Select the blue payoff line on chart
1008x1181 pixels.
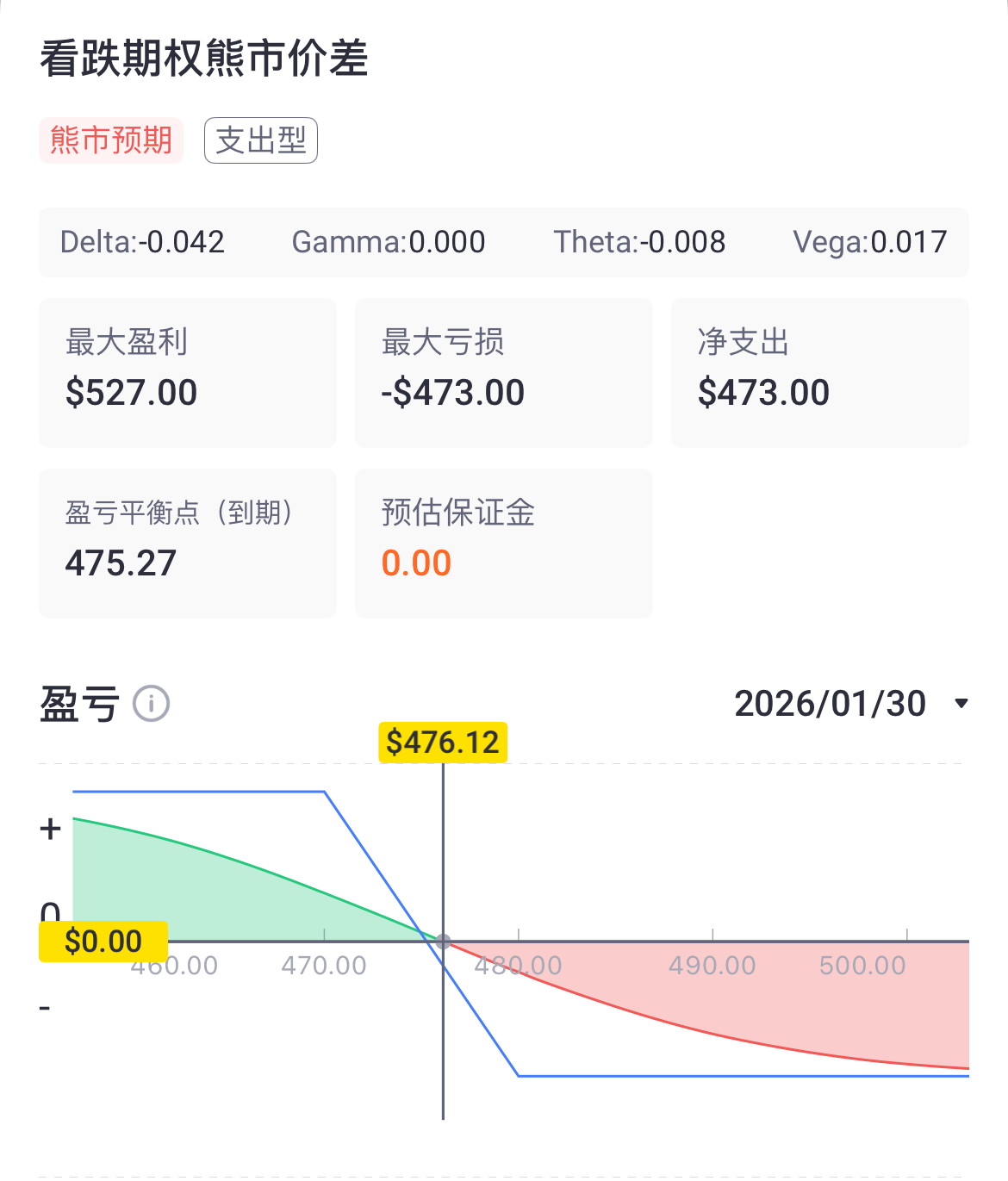198,791
